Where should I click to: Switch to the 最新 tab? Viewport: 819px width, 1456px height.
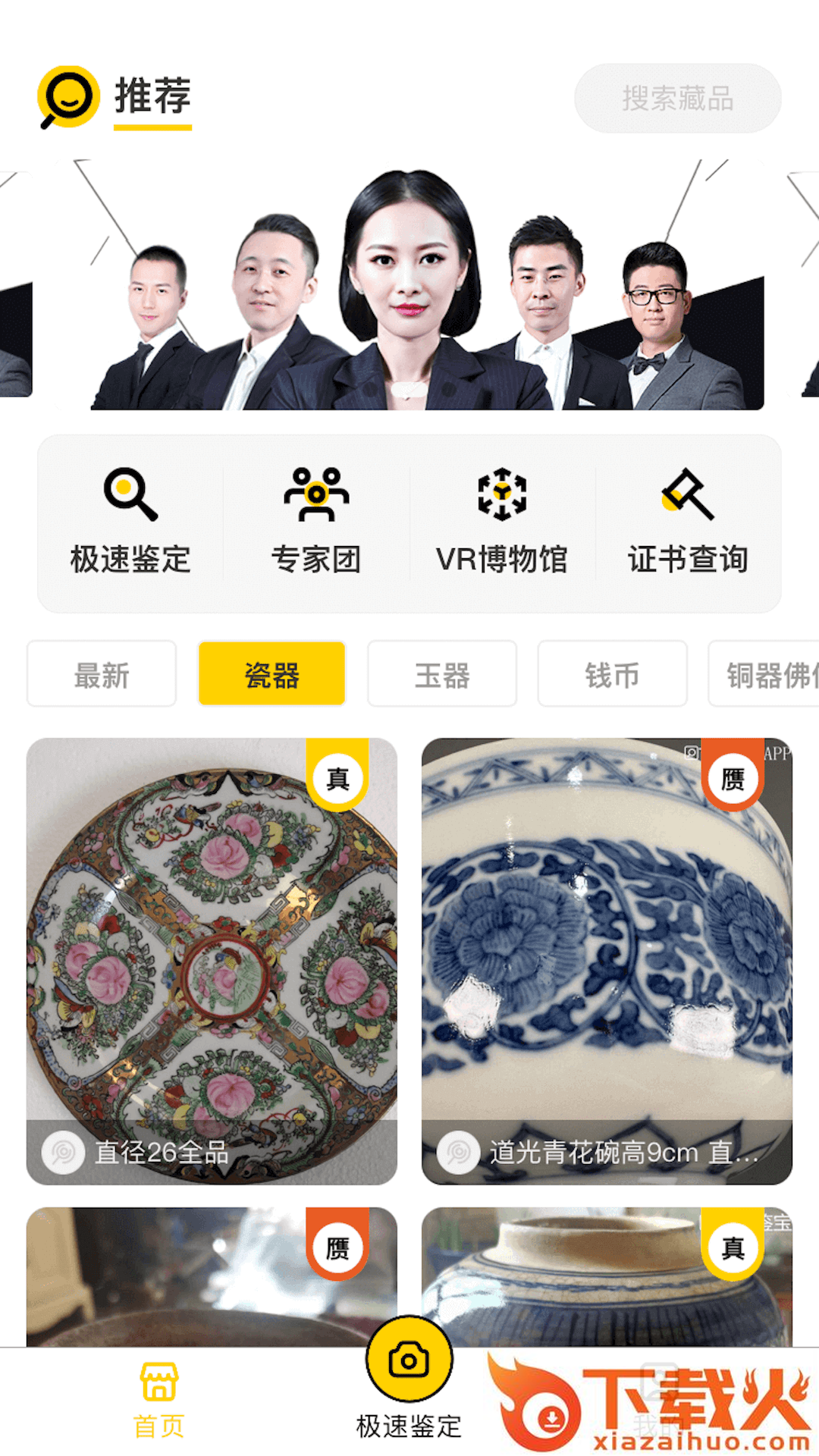(x=101, y=673)
